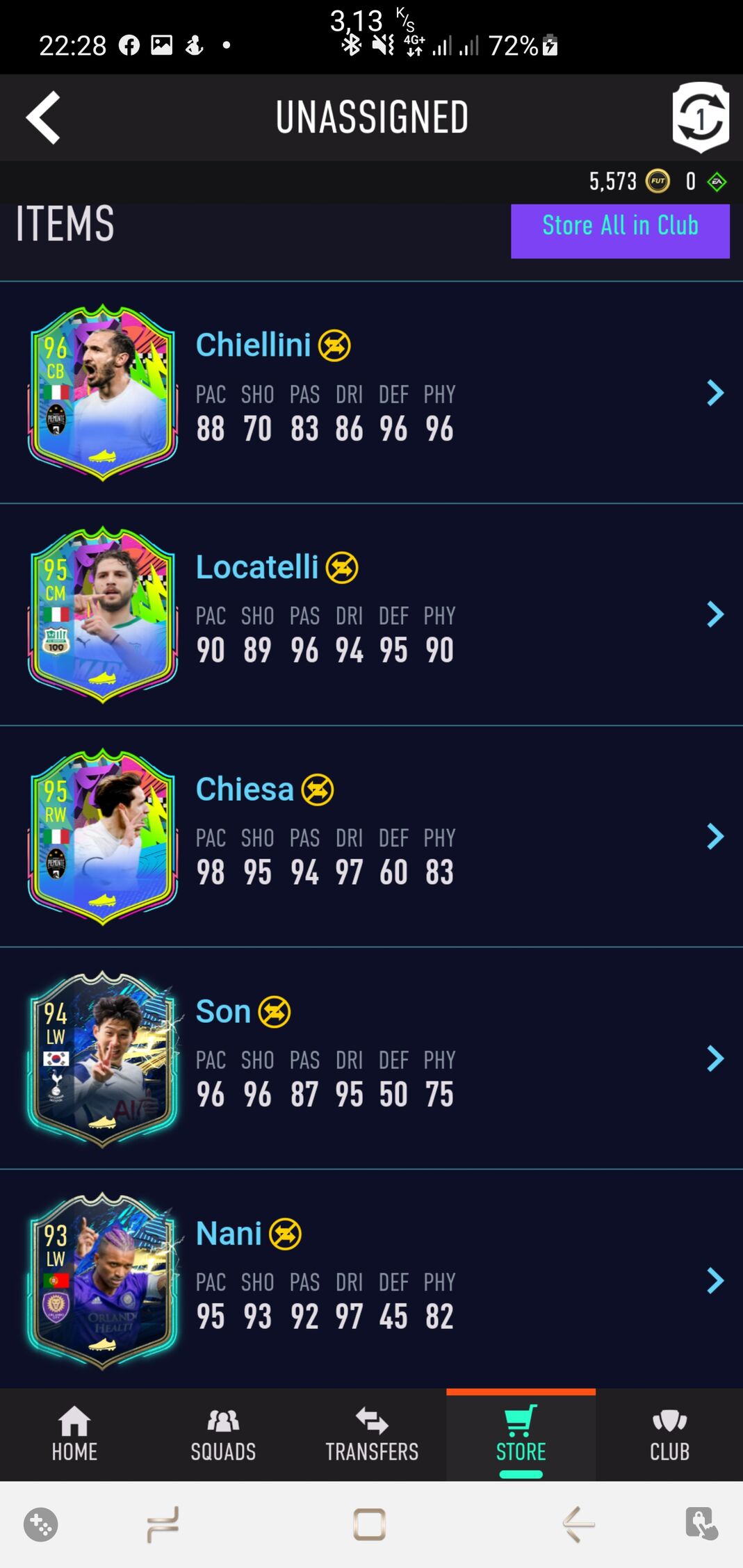Go back from Unassigned screen
743x1568 pixels.
click(44, 118)
